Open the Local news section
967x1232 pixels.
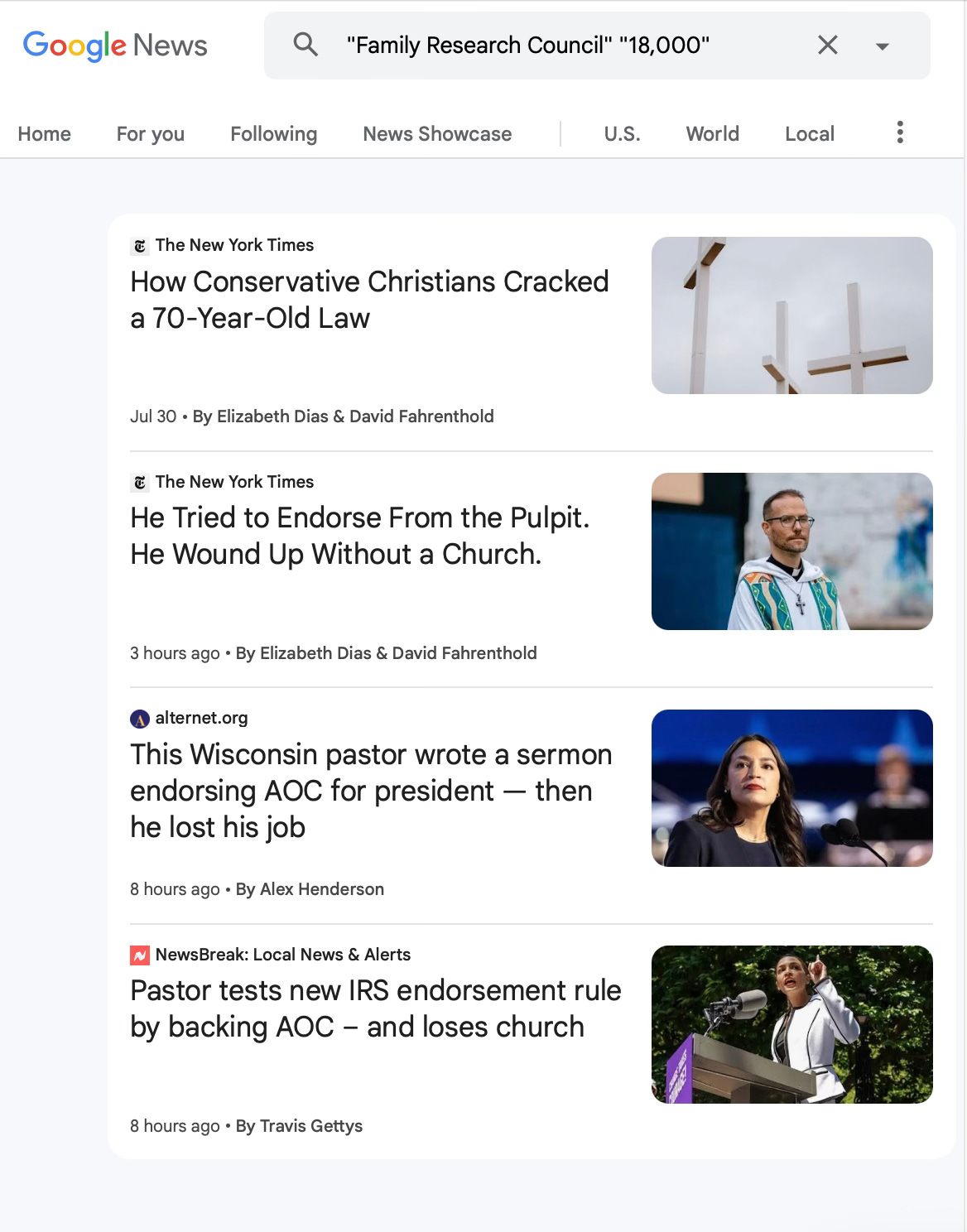809,134
